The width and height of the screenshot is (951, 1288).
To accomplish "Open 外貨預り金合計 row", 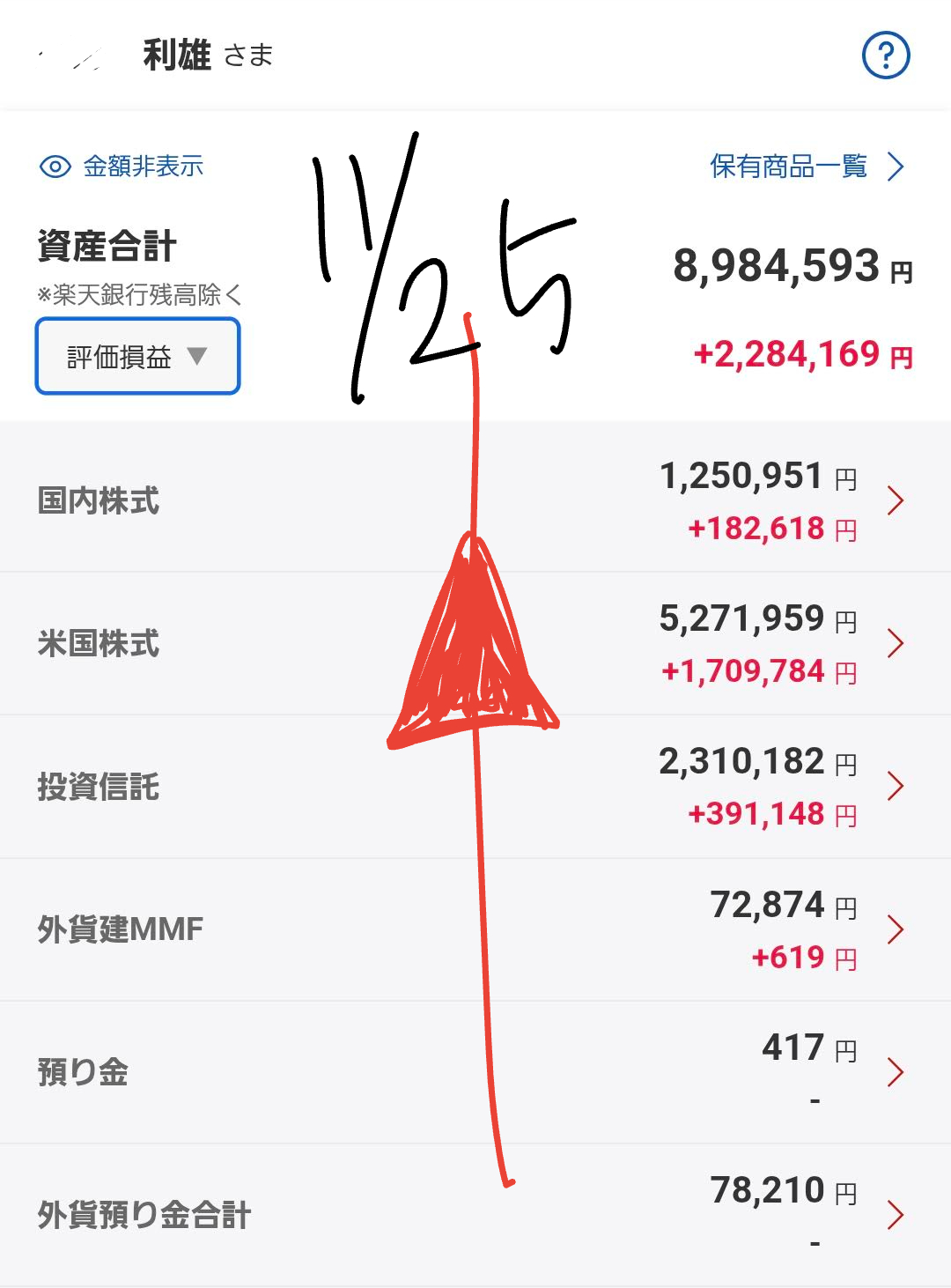I will pyautogui.click(x=475, y=1214).
